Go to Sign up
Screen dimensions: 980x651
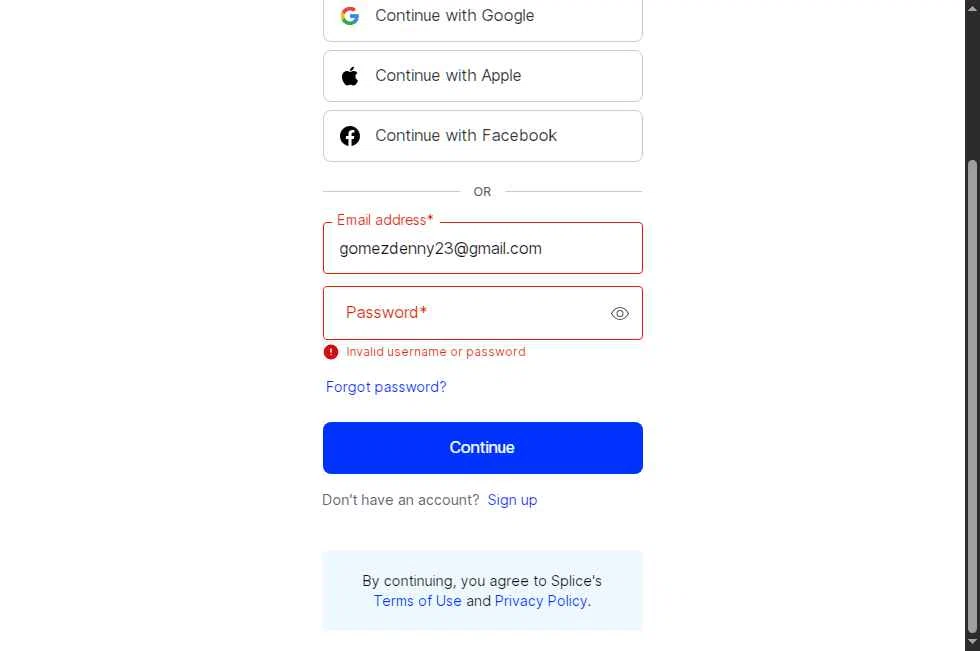click(512, 500)
